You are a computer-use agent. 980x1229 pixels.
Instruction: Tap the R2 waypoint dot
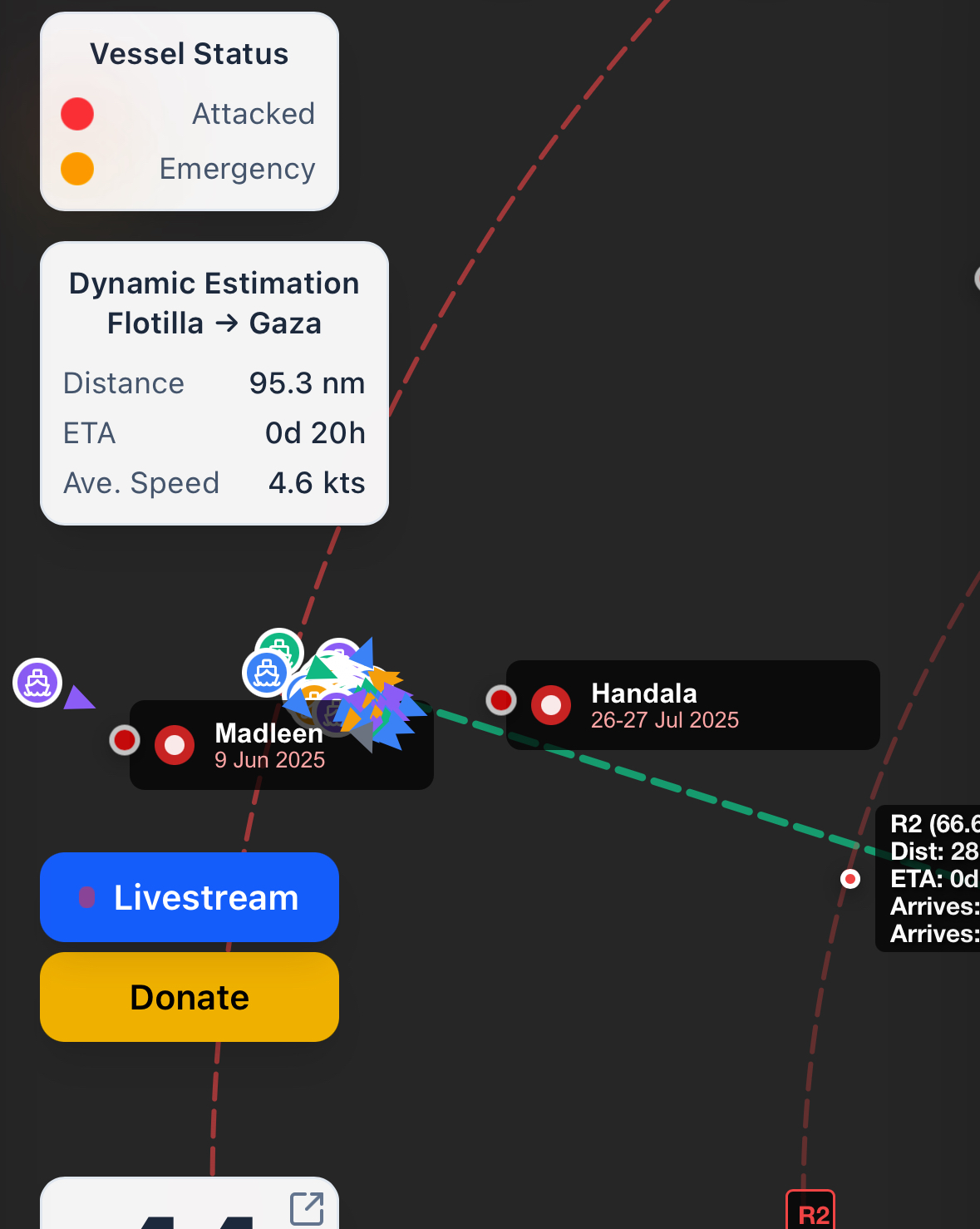coord(850,878)
